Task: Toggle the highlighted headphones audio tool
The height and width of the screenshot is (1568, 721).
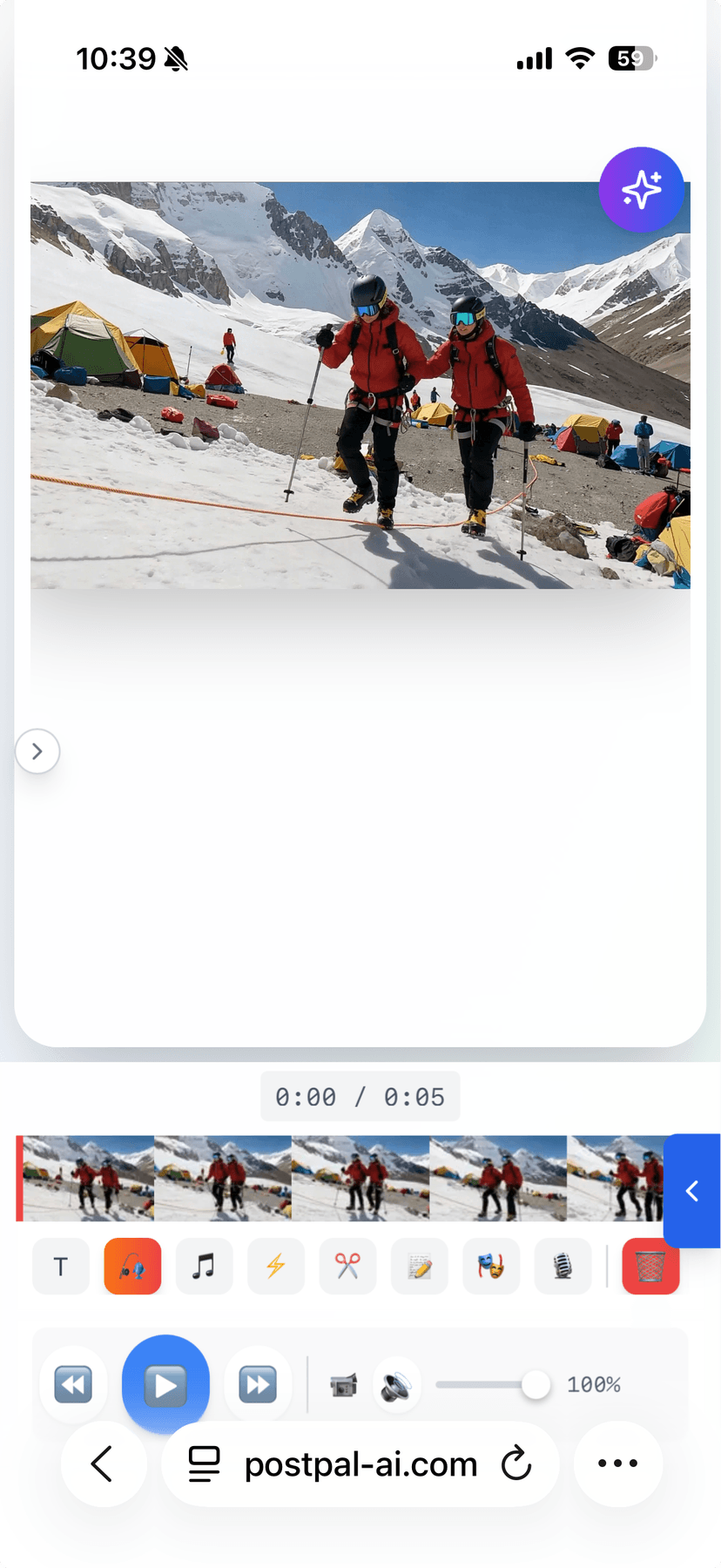Action: click(132, 1267)
